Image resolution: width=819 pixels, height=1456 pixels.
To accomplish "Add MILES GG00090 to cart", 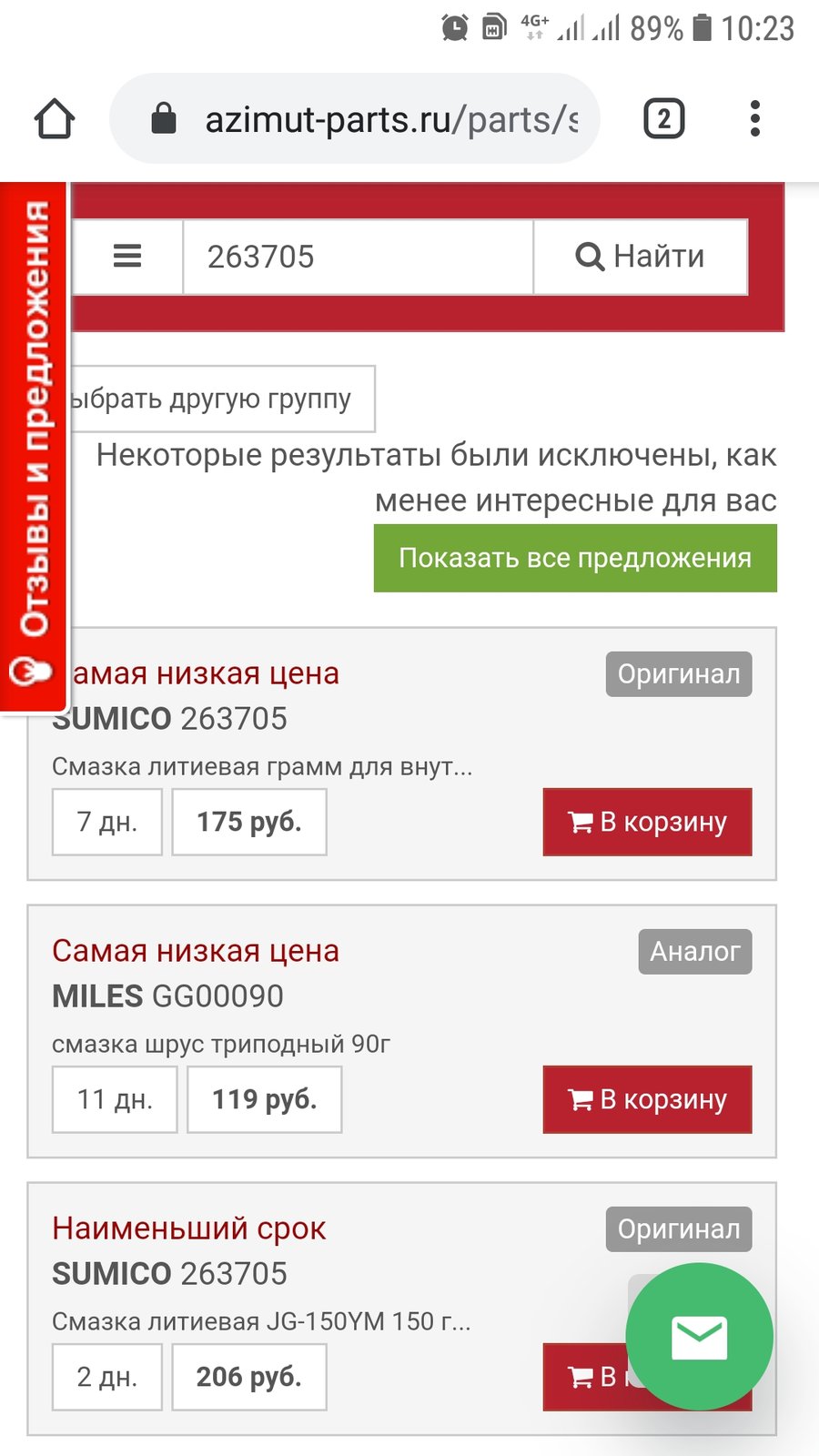I will pyautogui.click(x=648, y=1099).
